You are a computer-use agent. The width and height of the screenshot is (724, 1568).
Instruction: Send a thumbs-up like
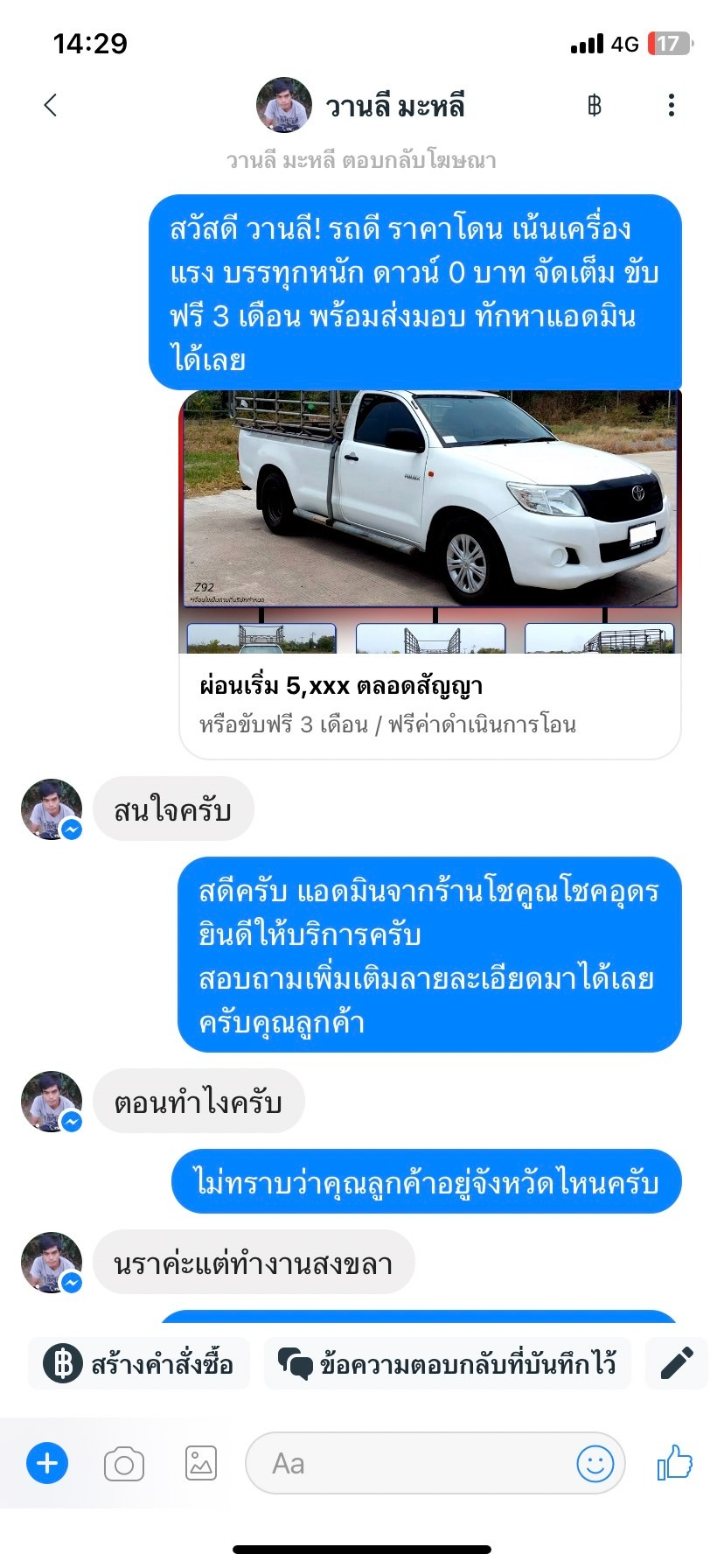click(674, 1462)
